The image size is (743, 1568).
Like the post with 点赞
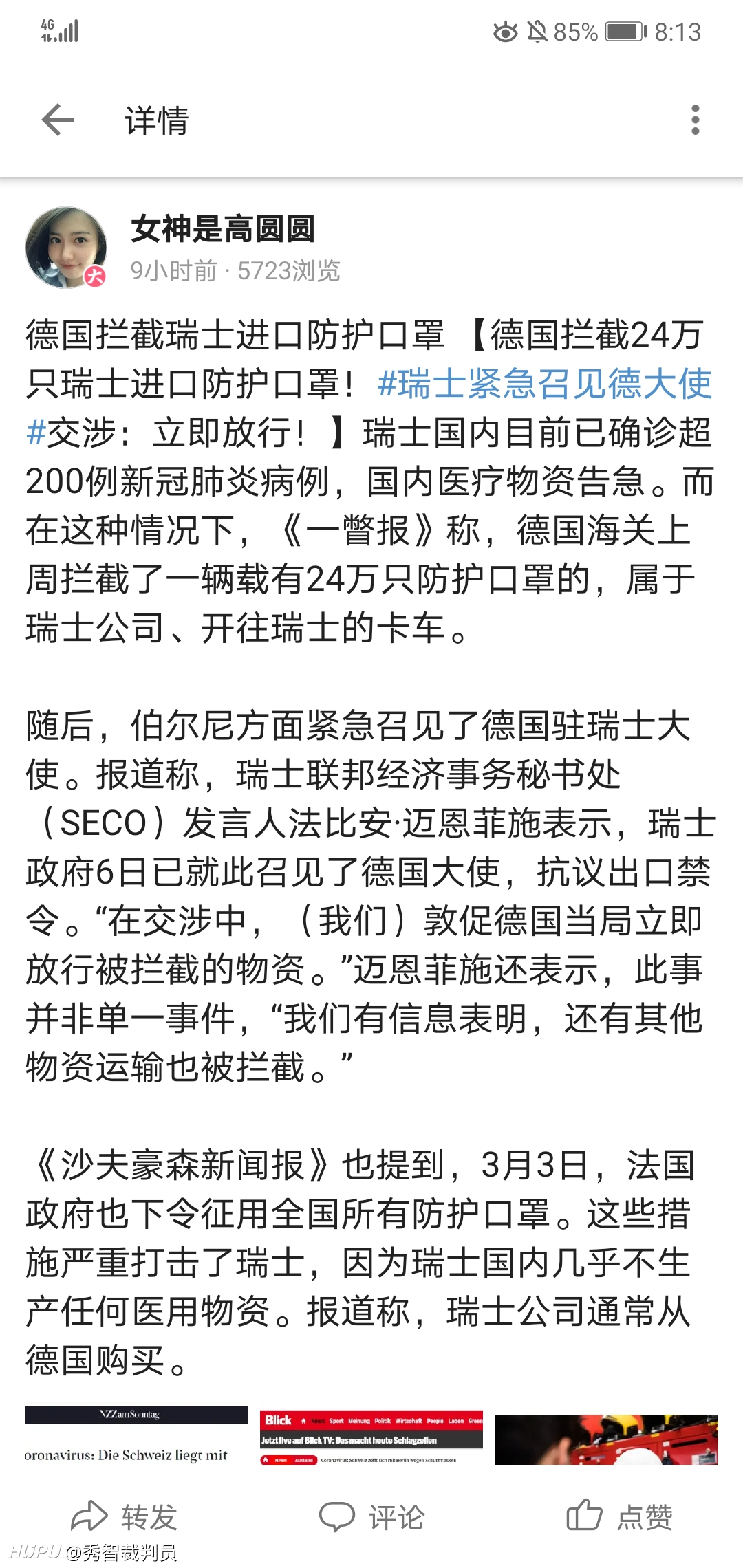tap(619, 1517)
